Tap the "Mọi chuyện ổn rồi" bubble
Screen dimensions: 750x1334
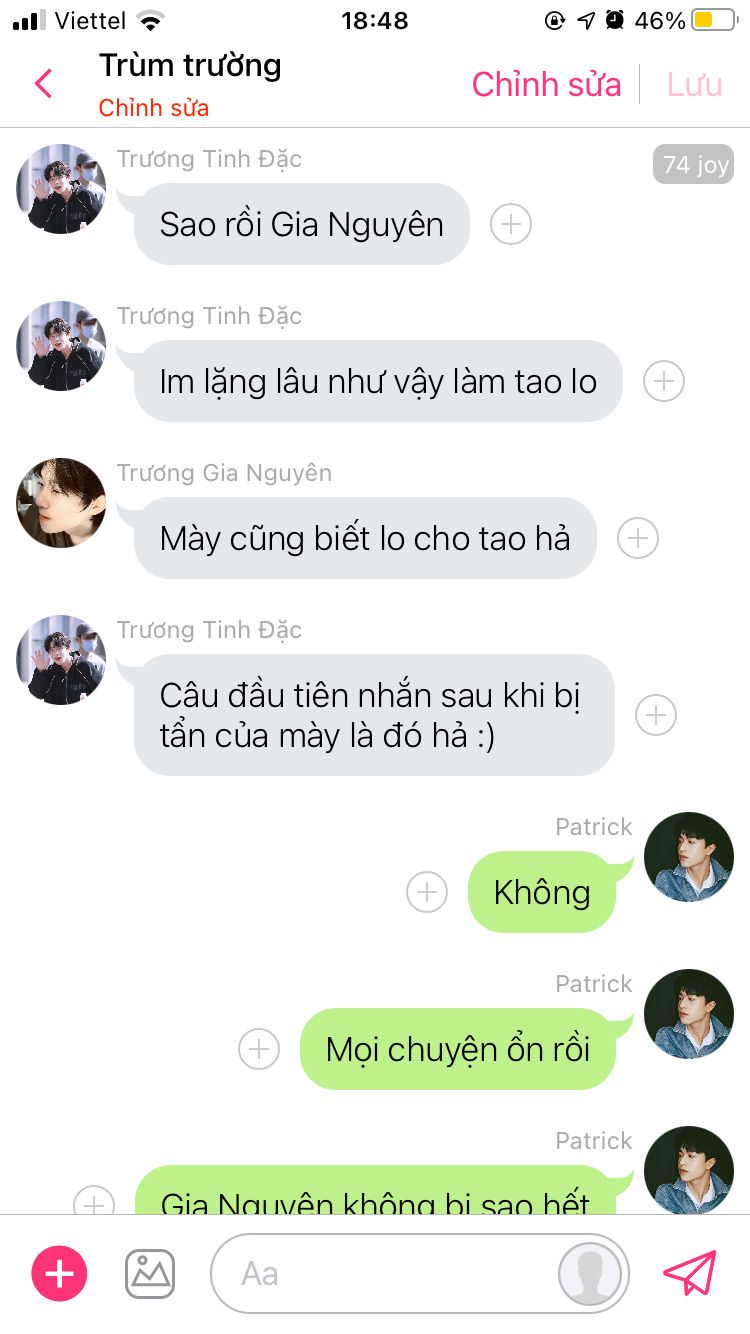coord(458,1049)
